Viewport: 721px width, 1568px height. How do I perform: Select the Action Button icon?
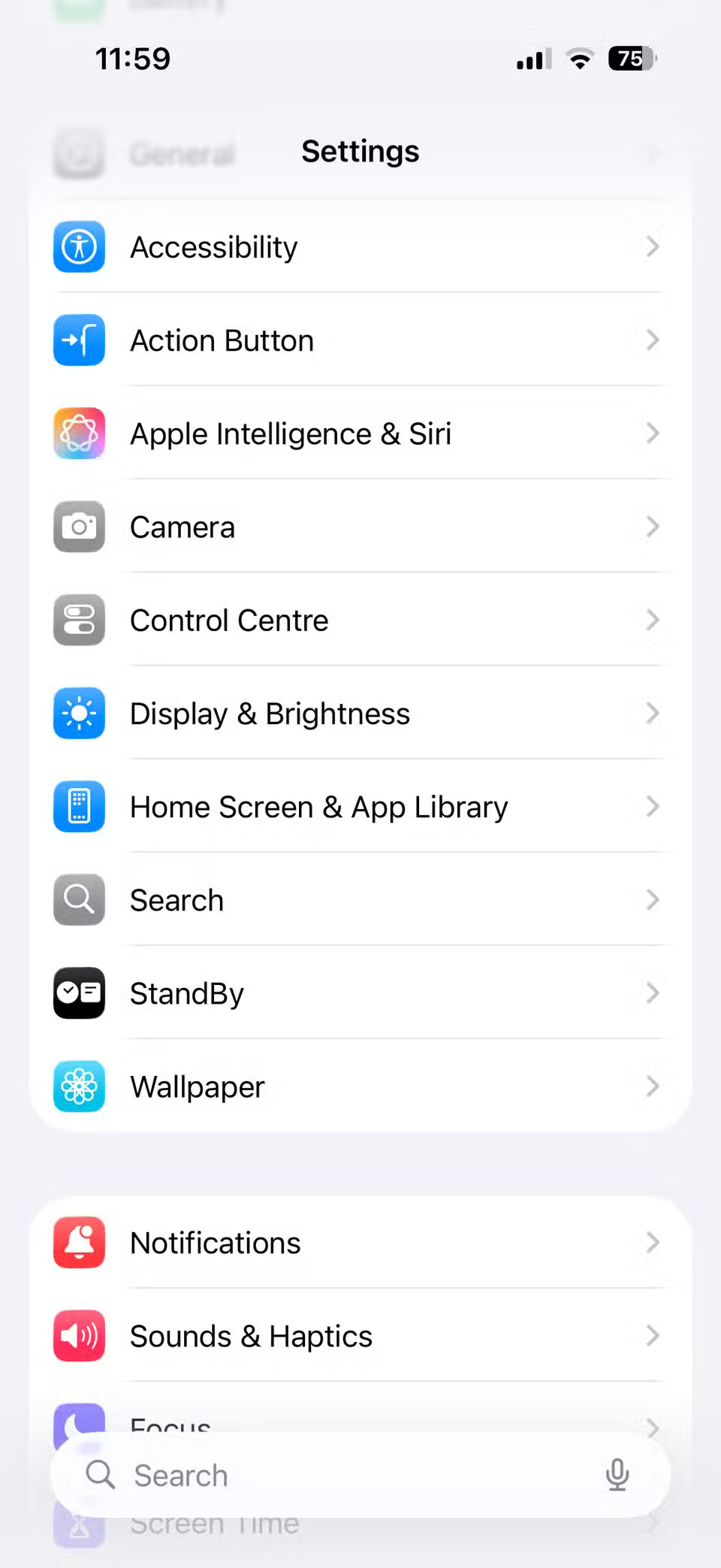click(x=79, y=340)
